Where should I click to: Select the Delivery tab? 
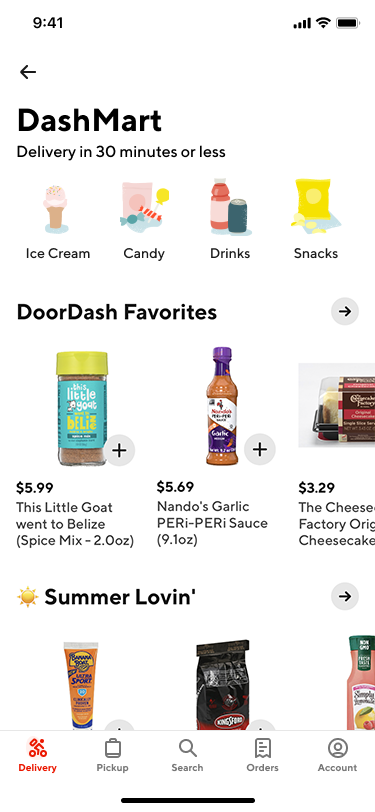pos(37,755)
